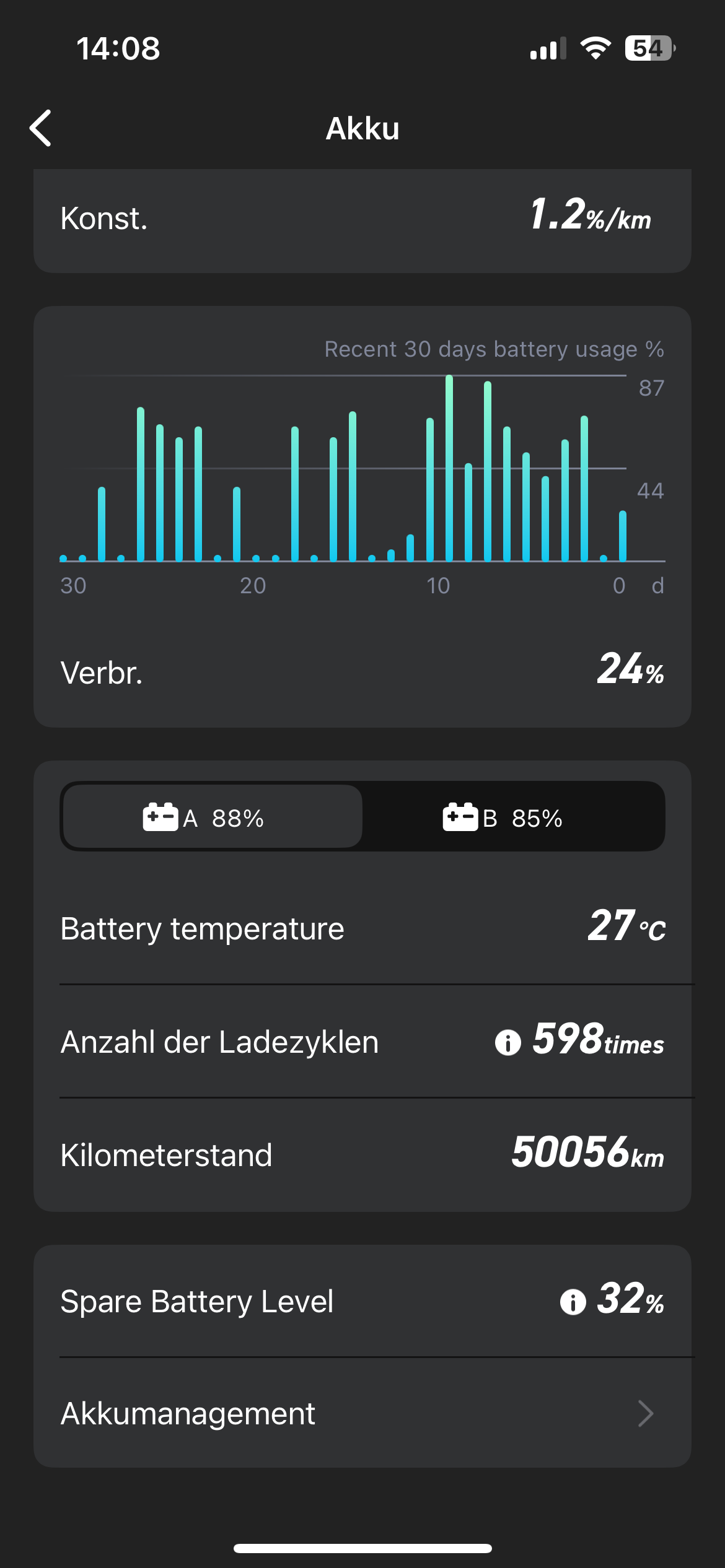Image resolution: width=725 pixels, height=1568 pixels.
Task: Show info about Anzahl der Ladezyklen
Action: pos(507,1042)
